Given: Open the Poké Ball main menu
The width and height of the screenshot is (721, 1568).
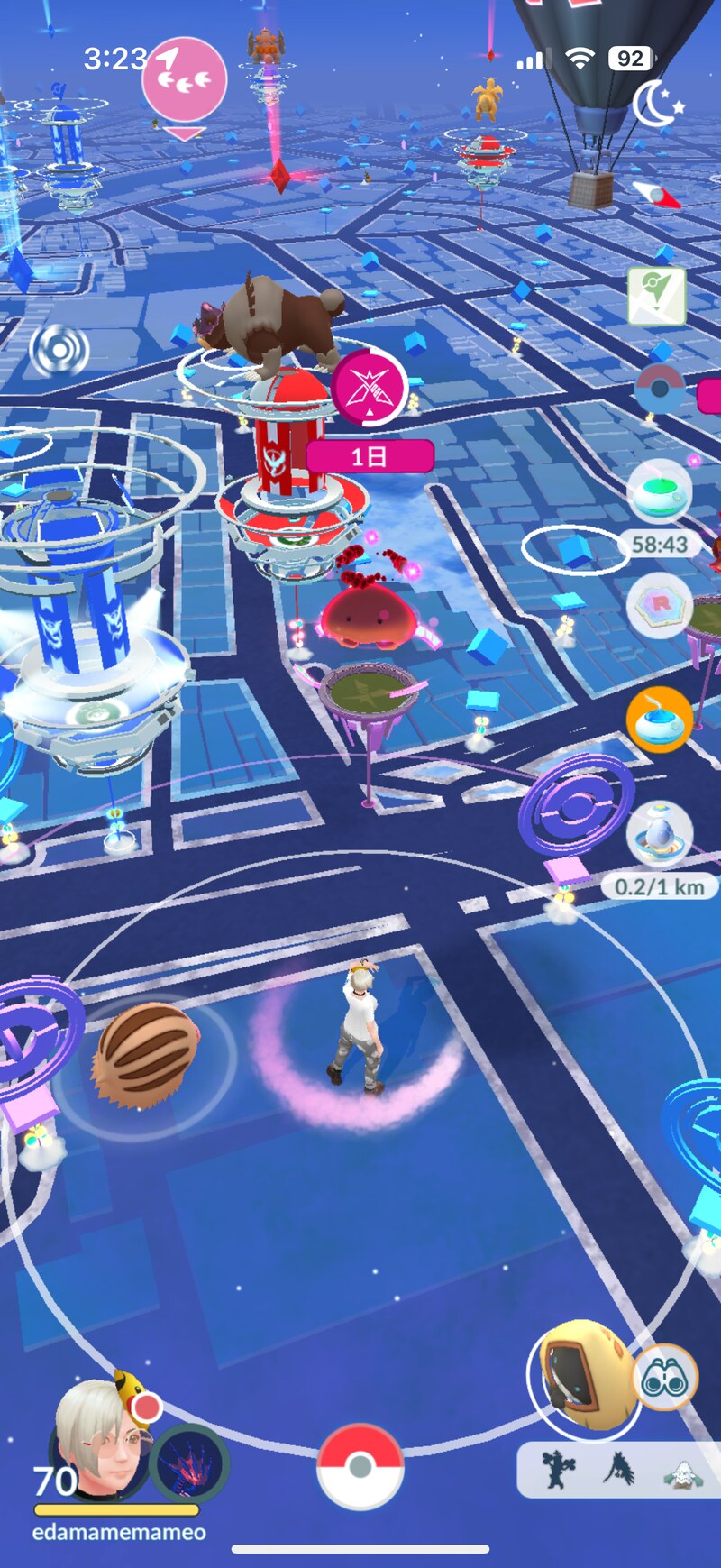Looking at the screenshot, I should pyautogui.click(x=360, y=1466).
